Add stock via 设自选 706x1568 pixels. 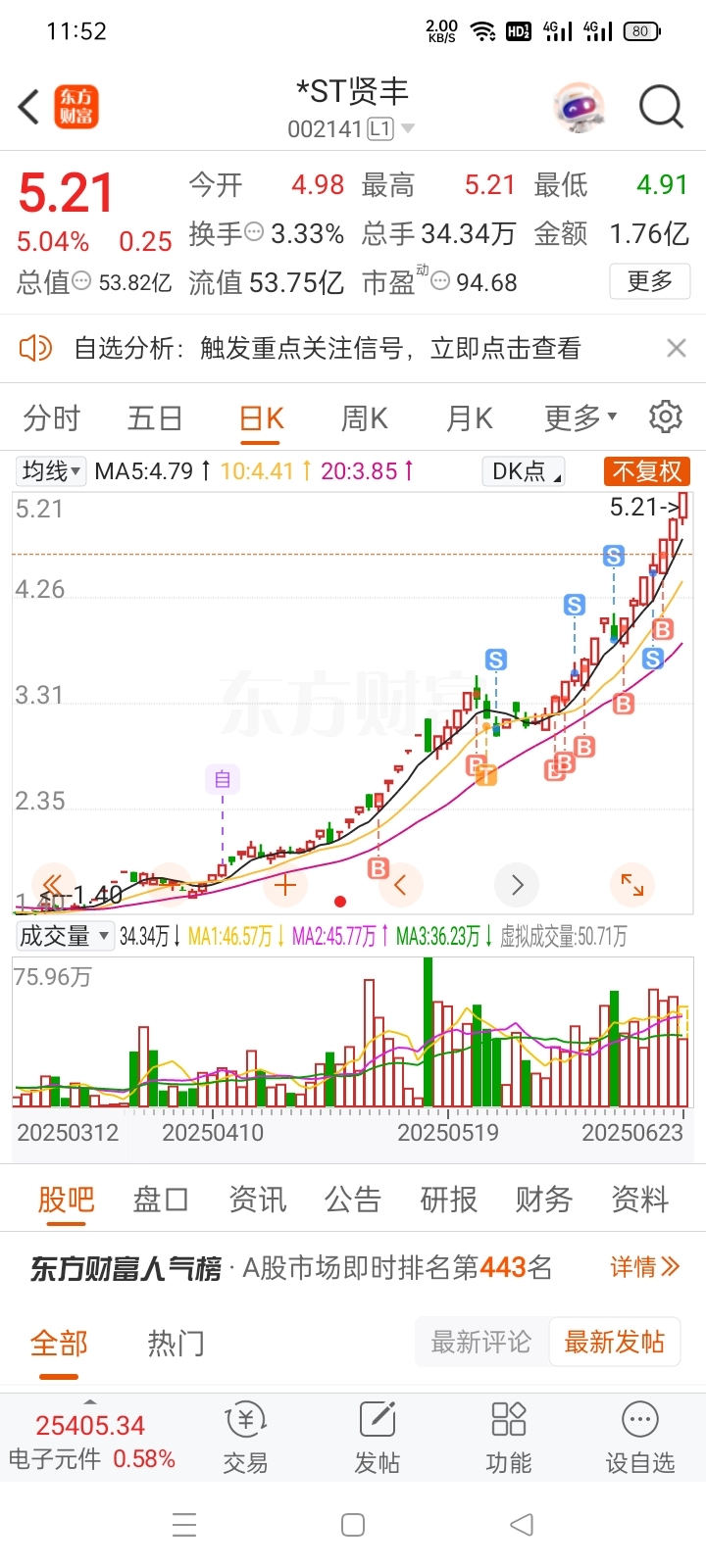pos(640,1438)
